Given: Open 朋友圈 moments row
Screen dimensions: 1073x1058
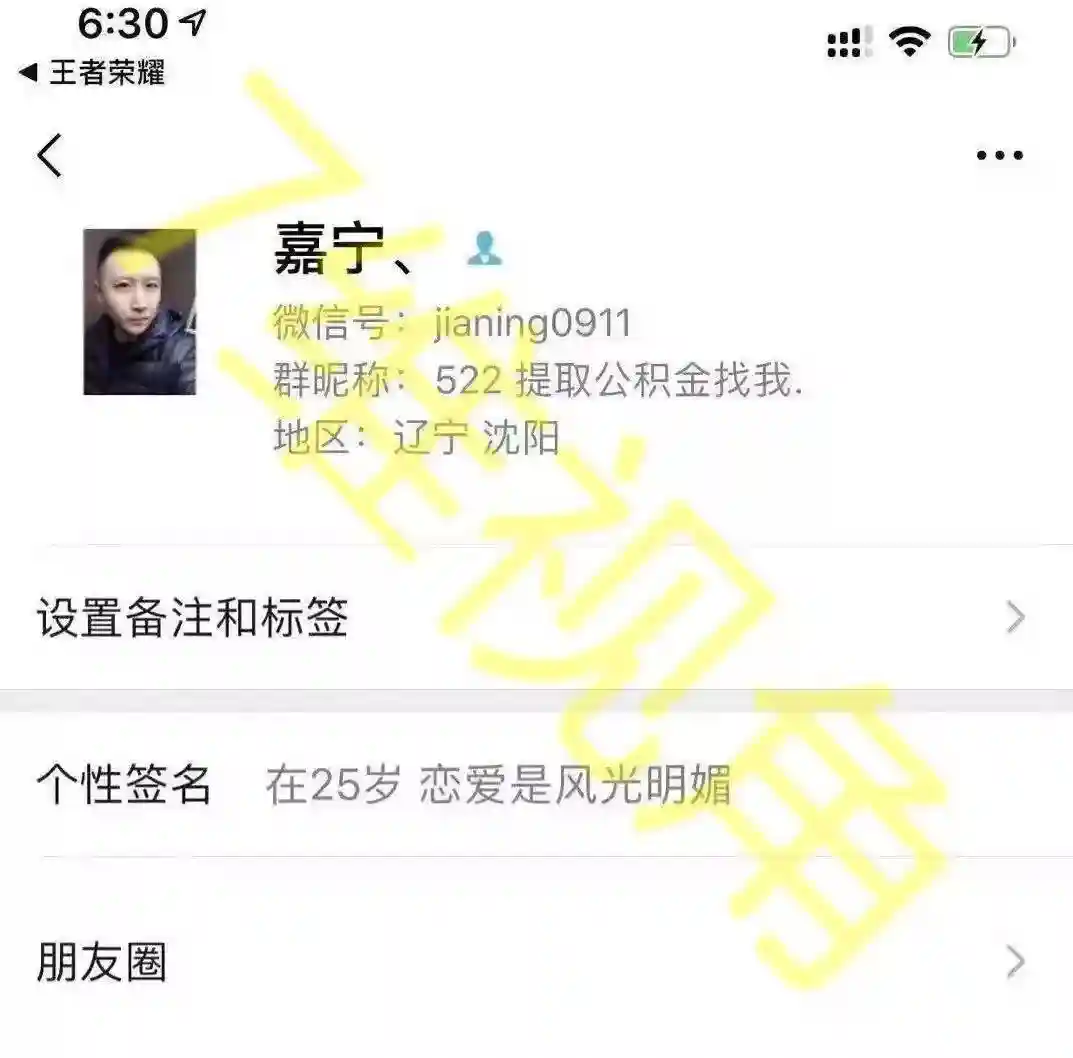Looking at the screenshot, I should (x=536, y=962).
